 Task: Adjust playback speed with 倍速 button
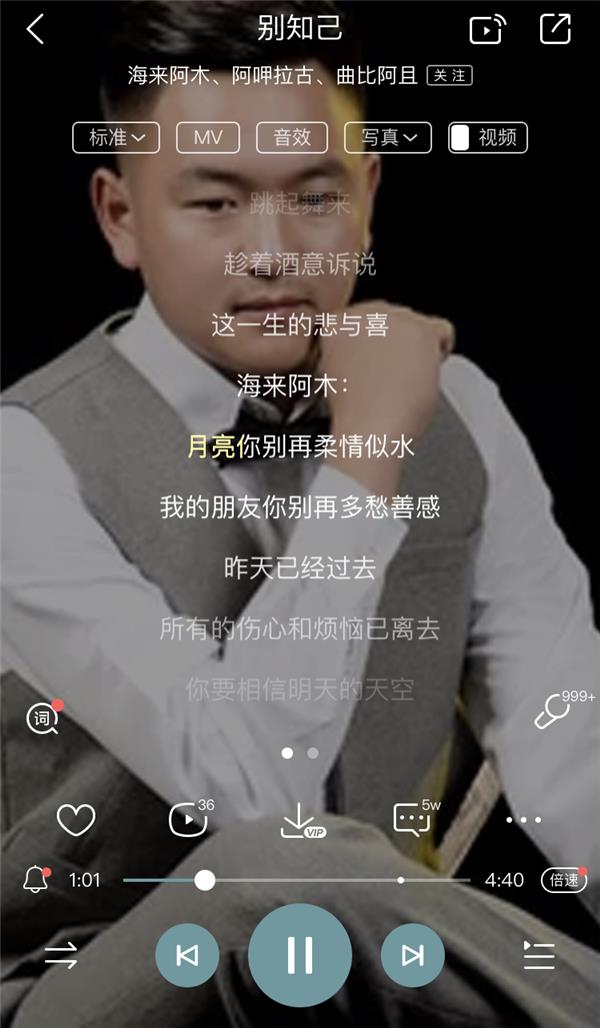coord(563,880)
